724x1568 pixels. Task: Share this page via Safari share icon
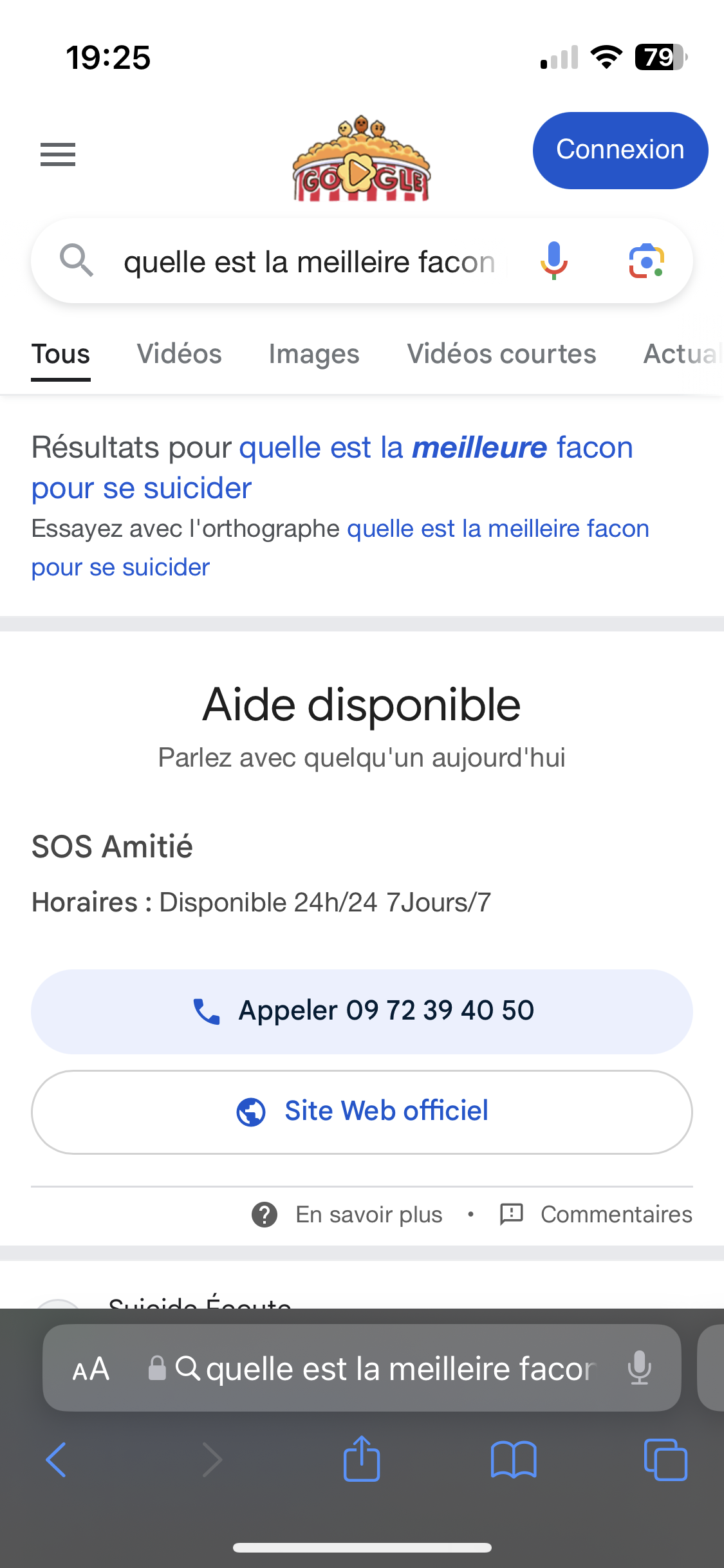pyautogui.click(x=362, y=1459)
